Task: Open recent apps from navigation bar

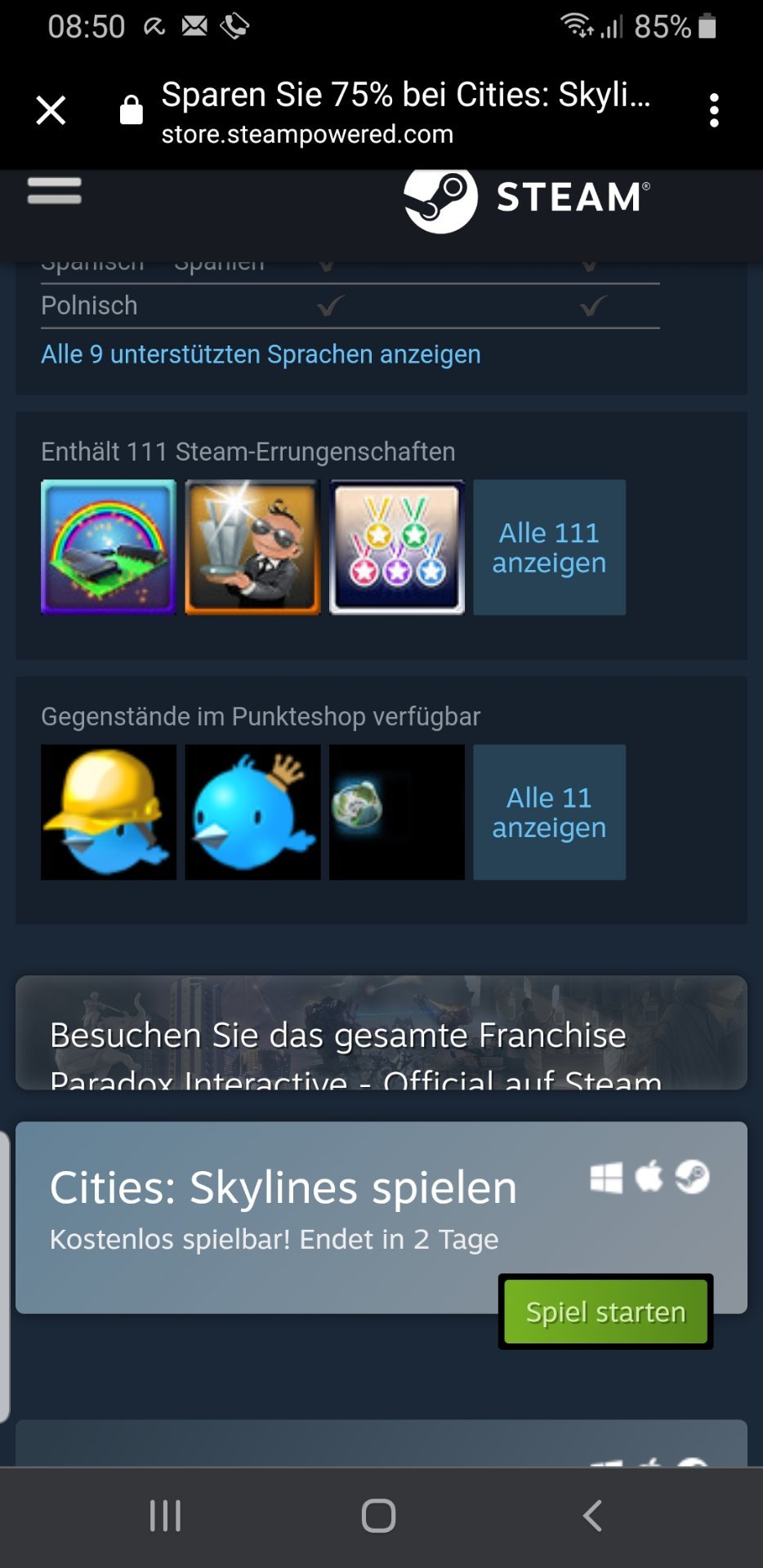Action: [x=165, y=1516]
